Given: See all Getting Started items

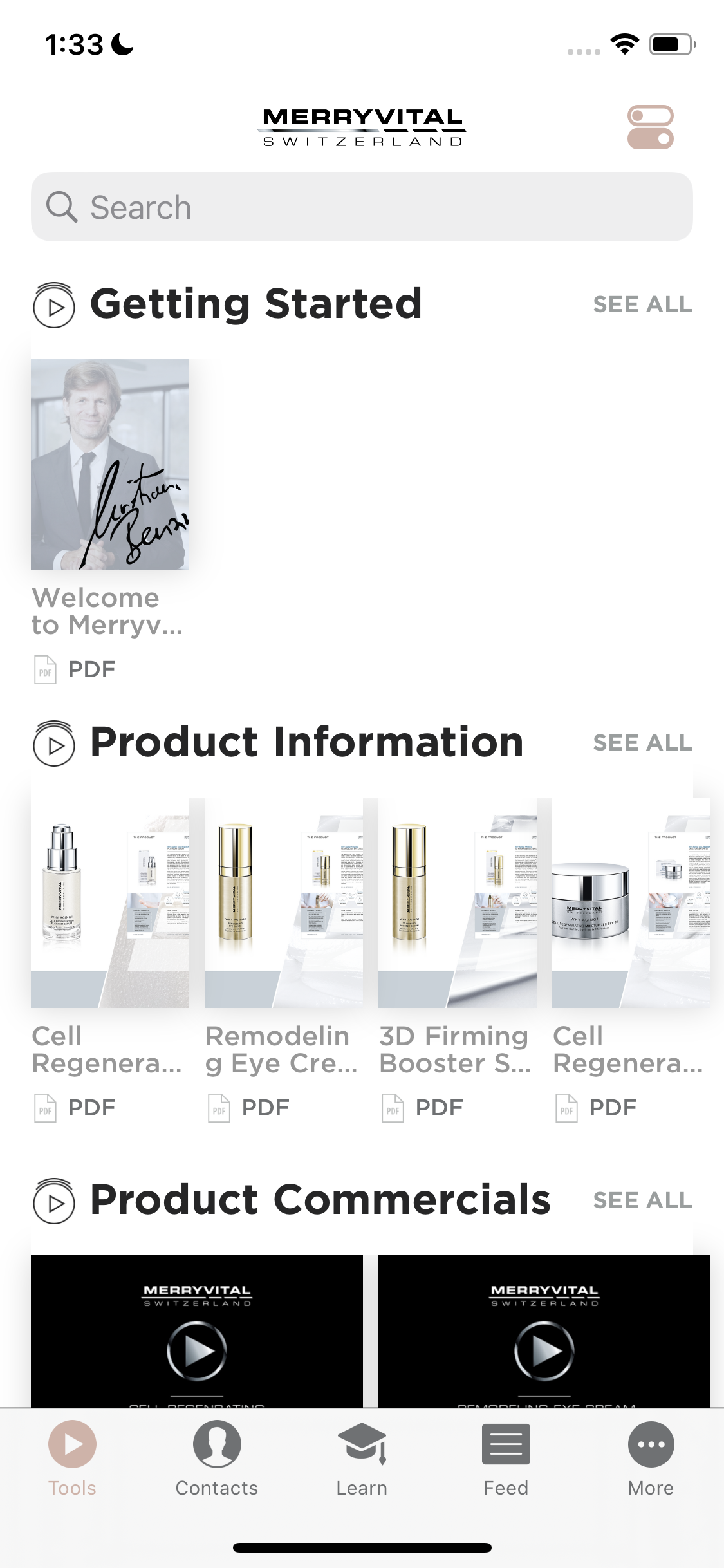Looking at the screenshot, I should [642, 304].
